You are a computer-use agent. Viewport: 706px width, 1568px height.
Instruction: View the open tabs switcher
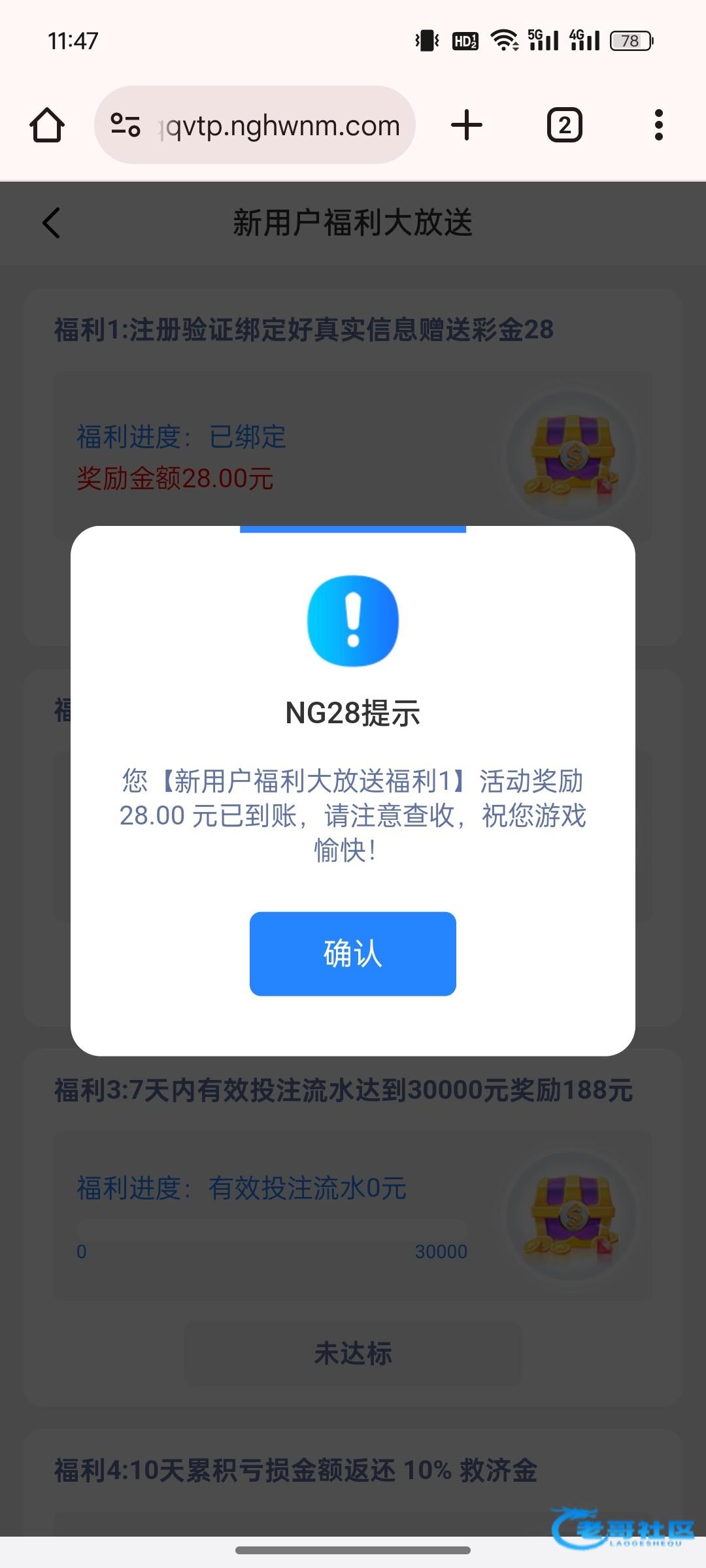pyautogui.click(x=565, y=125)
